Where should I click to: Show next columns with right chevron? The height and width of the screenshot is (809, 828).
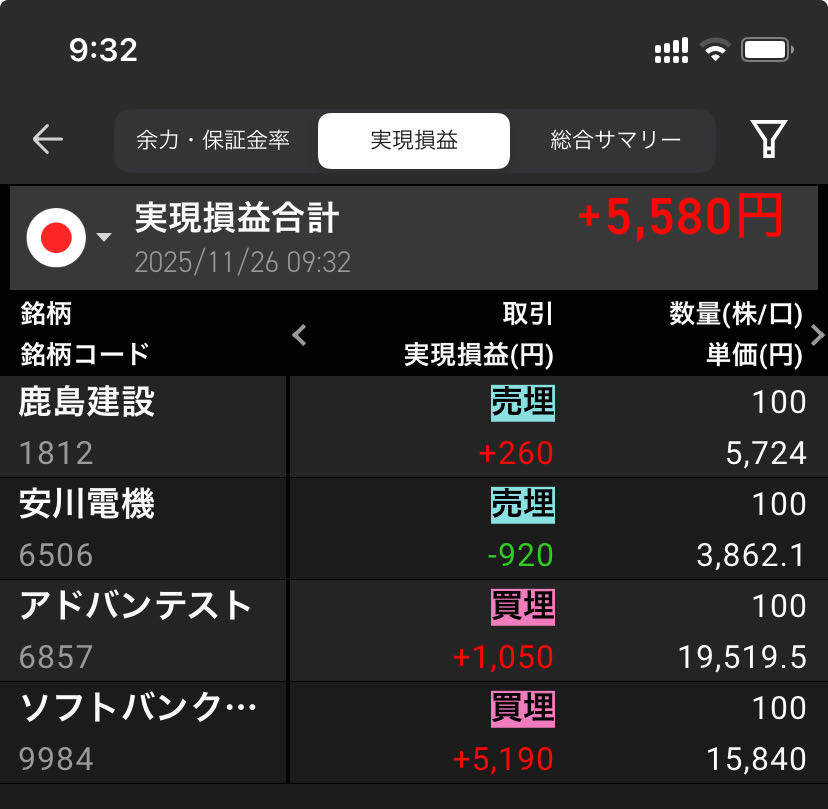[x=817, y=335]
